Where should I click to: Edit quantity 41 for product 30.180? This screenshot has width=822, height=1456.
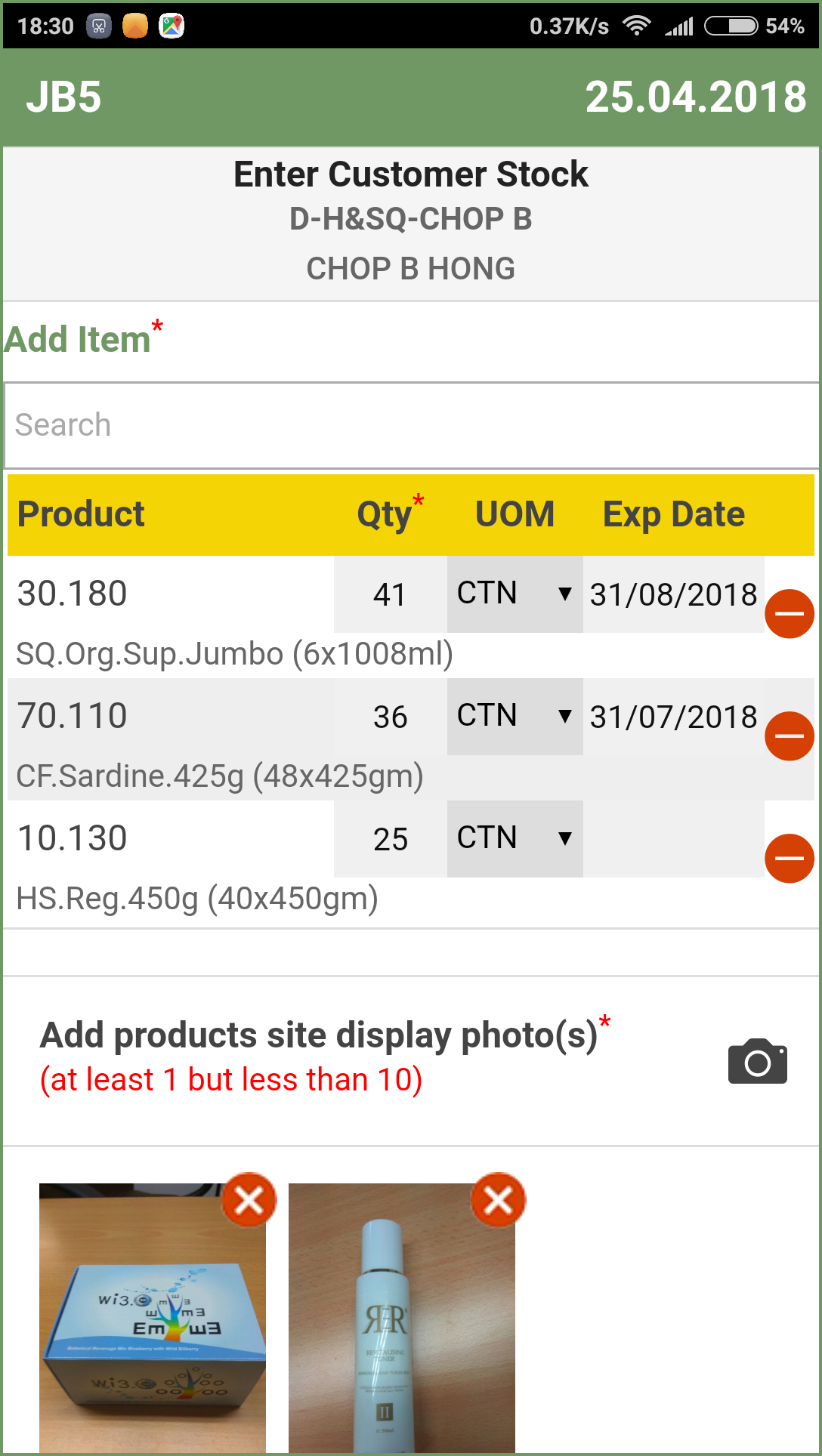click(x=391, y=594)
